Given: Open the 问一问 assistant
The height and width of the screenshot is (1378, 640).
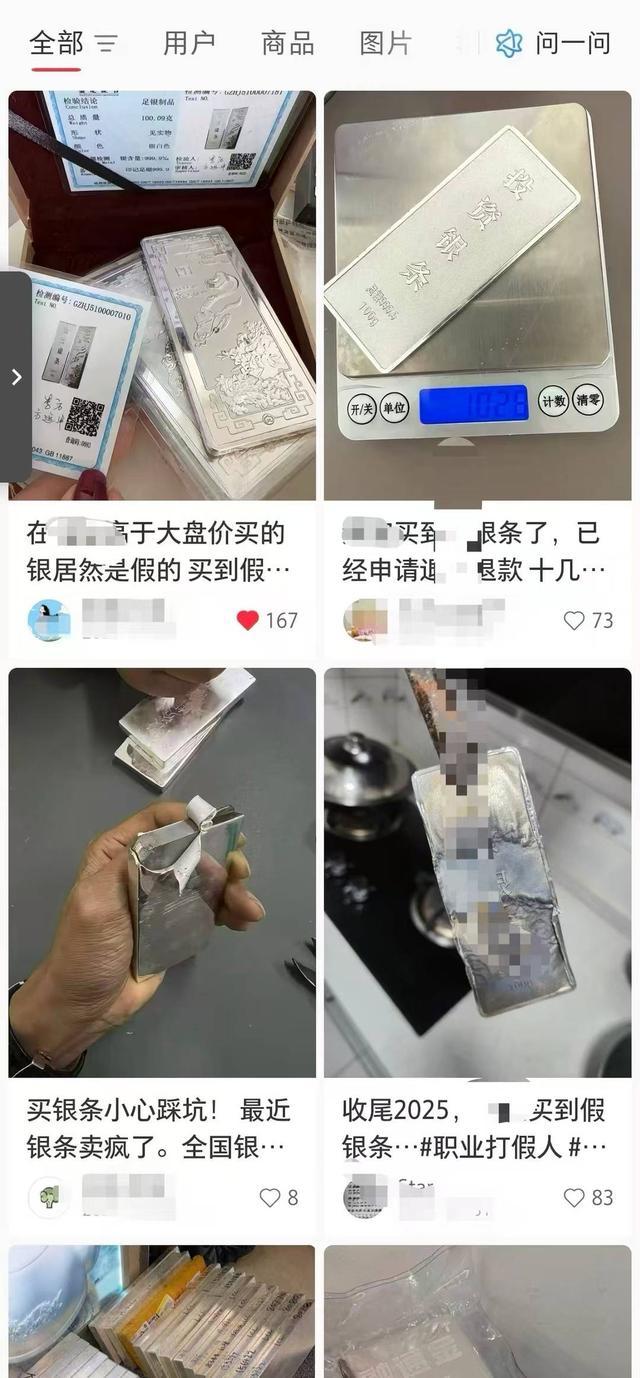Looking at the screenshot, I should click(x=554, y=44).
